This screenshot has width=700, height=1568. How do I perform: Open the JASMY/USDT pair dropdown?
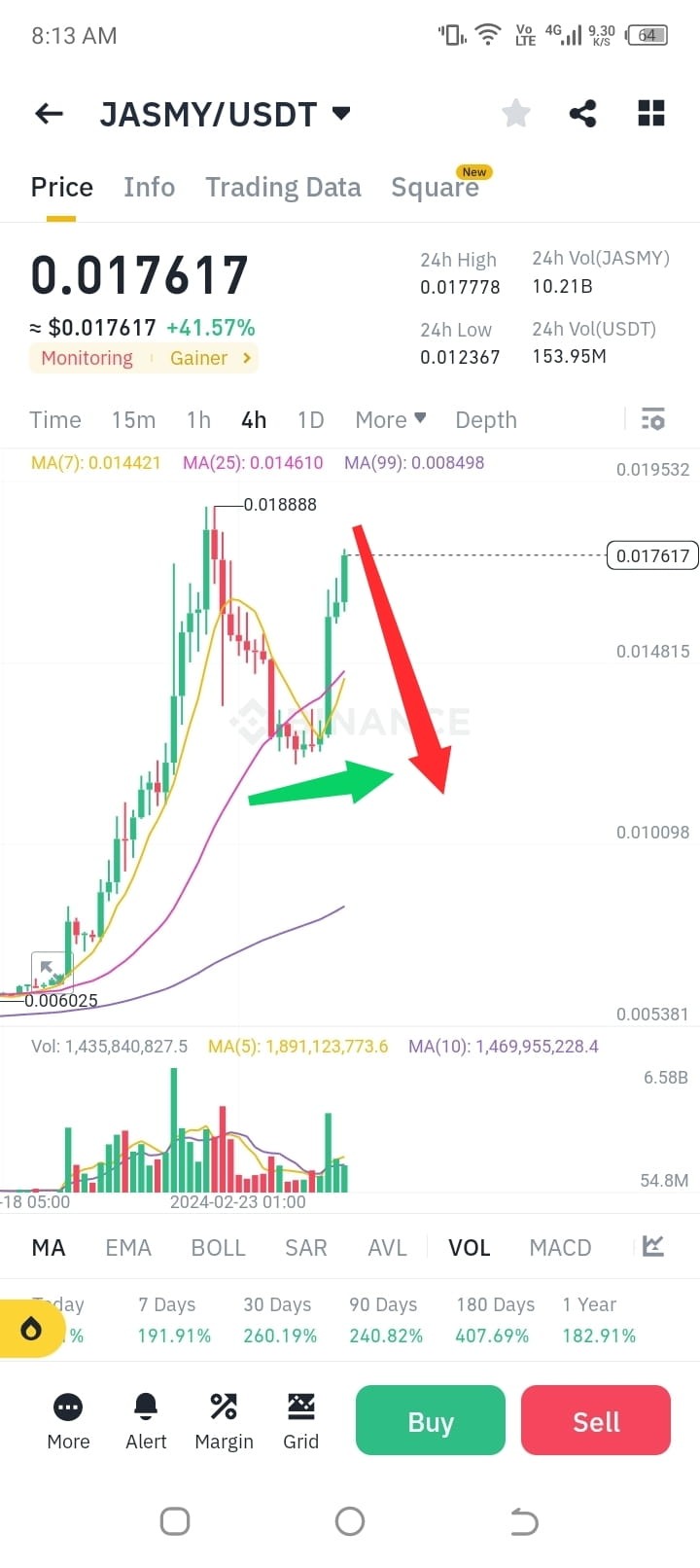click(340, 113)
